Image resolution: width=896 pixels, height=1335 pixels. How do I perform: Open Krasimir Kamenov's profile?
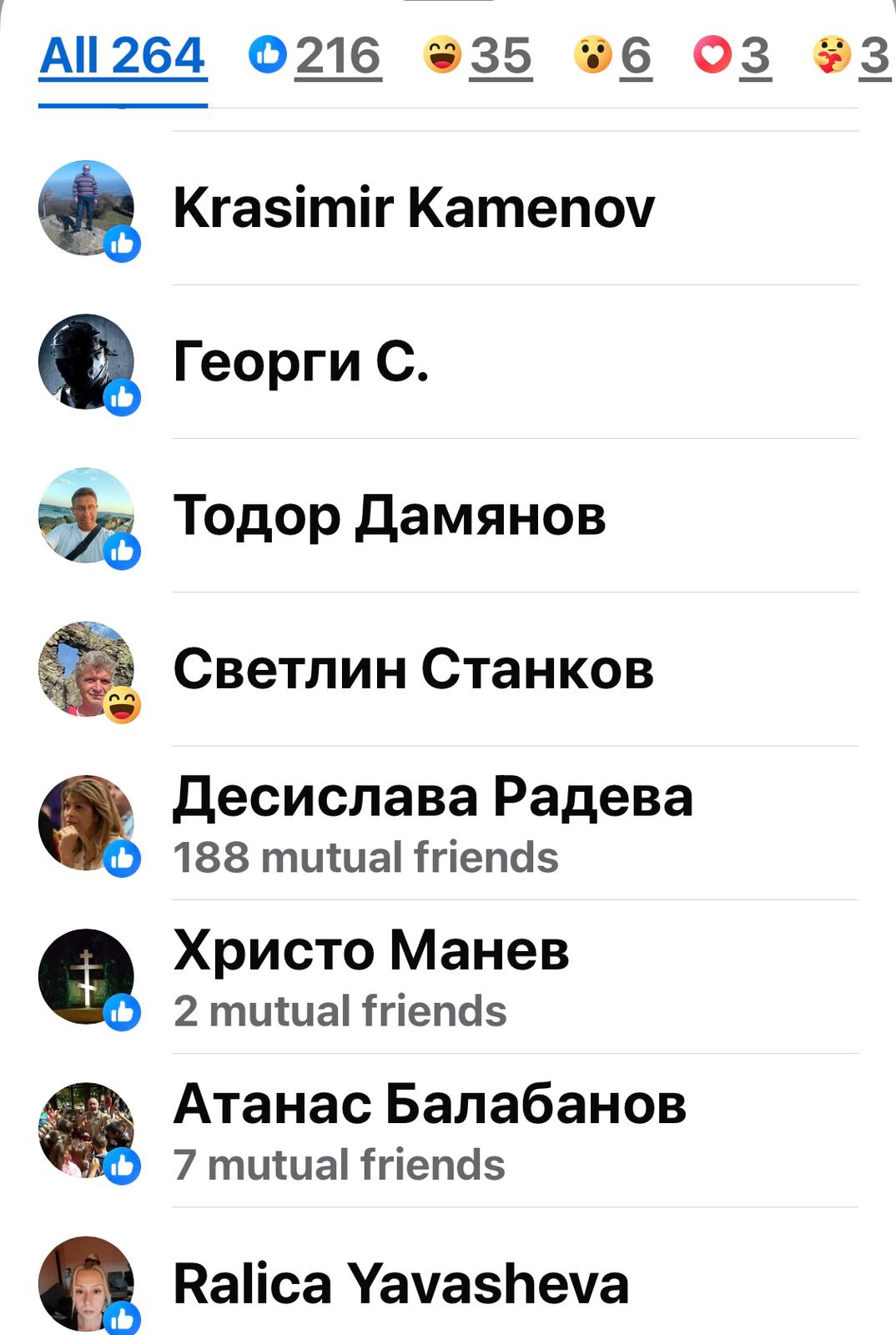pos(413,208)
